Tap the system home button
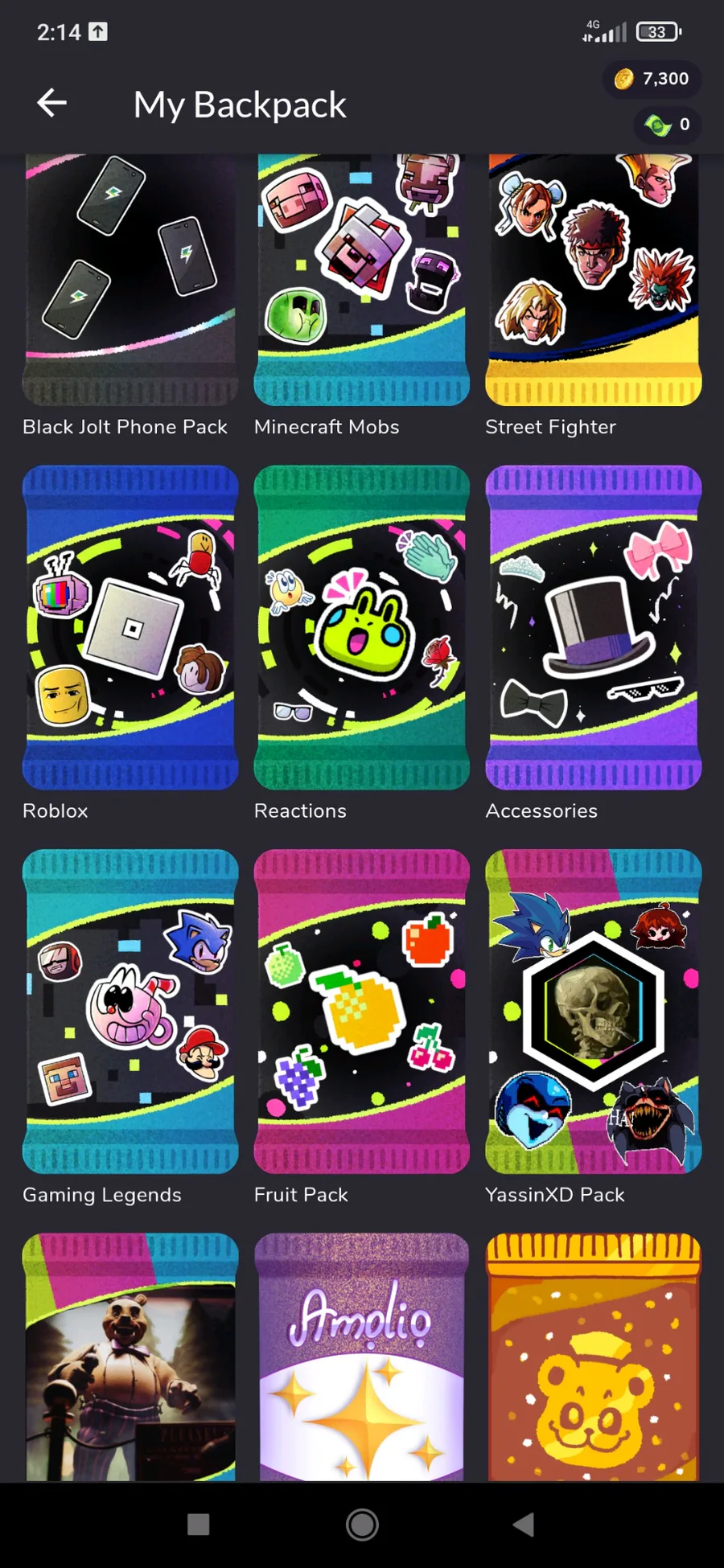The height and width of the screenshot is (1568, 724). (362, 1525)
